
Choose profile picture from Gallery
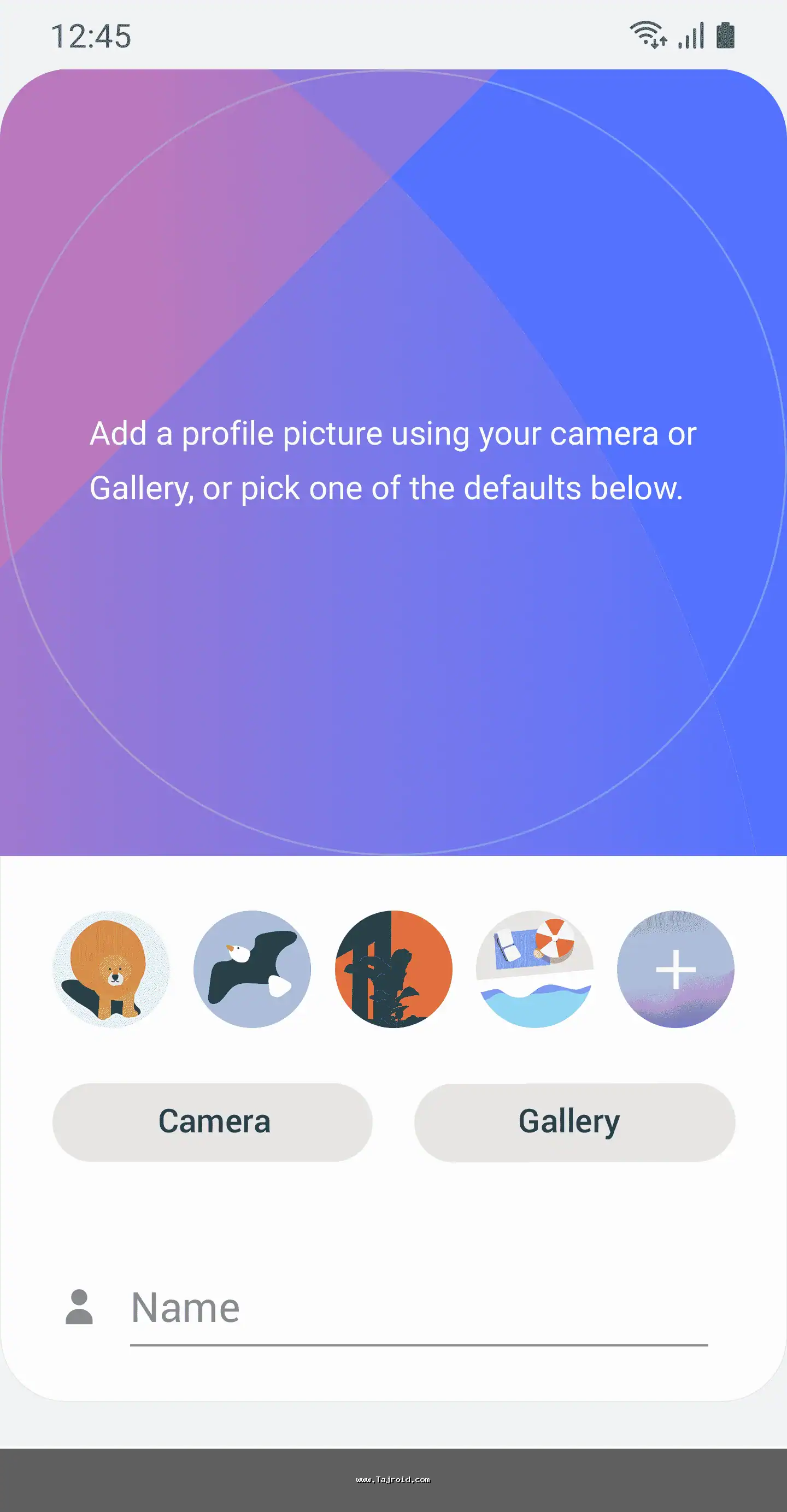pos(574,1121)
